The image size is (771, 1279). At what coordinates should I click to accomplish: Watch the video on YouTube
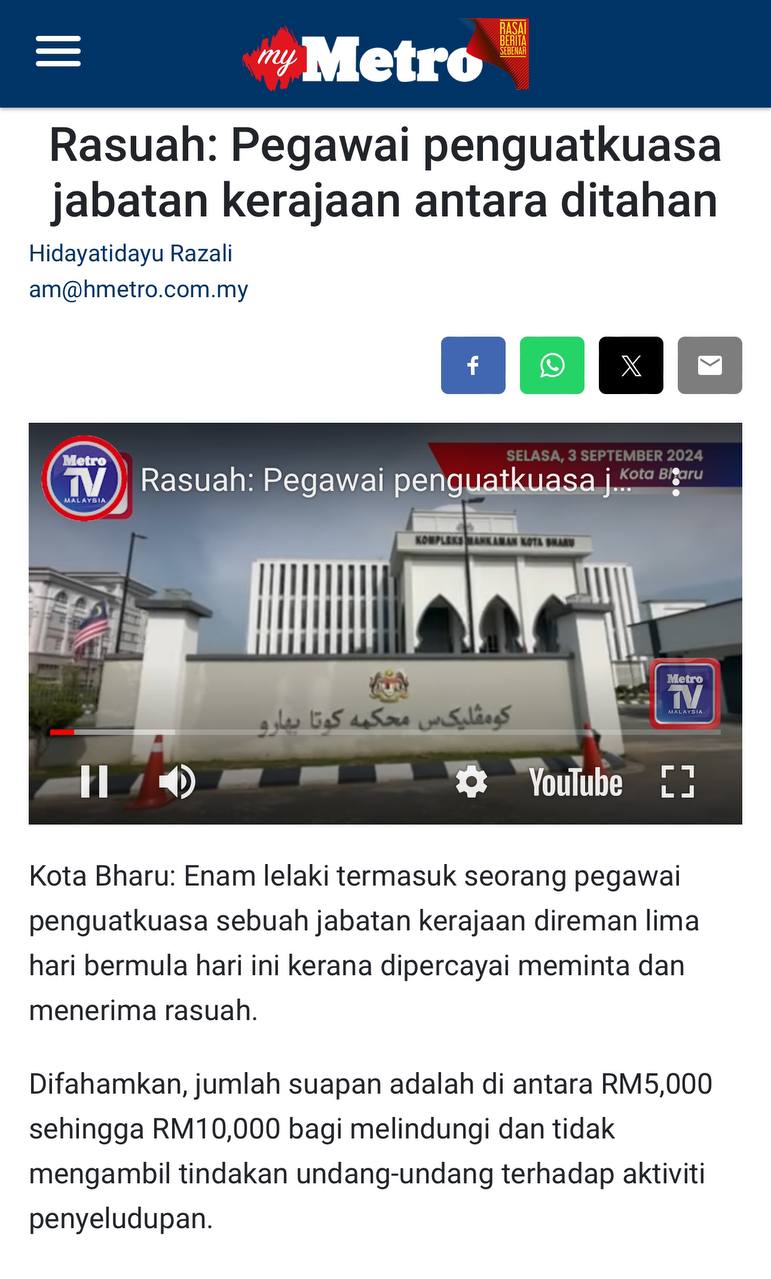(x=575, y=782)
